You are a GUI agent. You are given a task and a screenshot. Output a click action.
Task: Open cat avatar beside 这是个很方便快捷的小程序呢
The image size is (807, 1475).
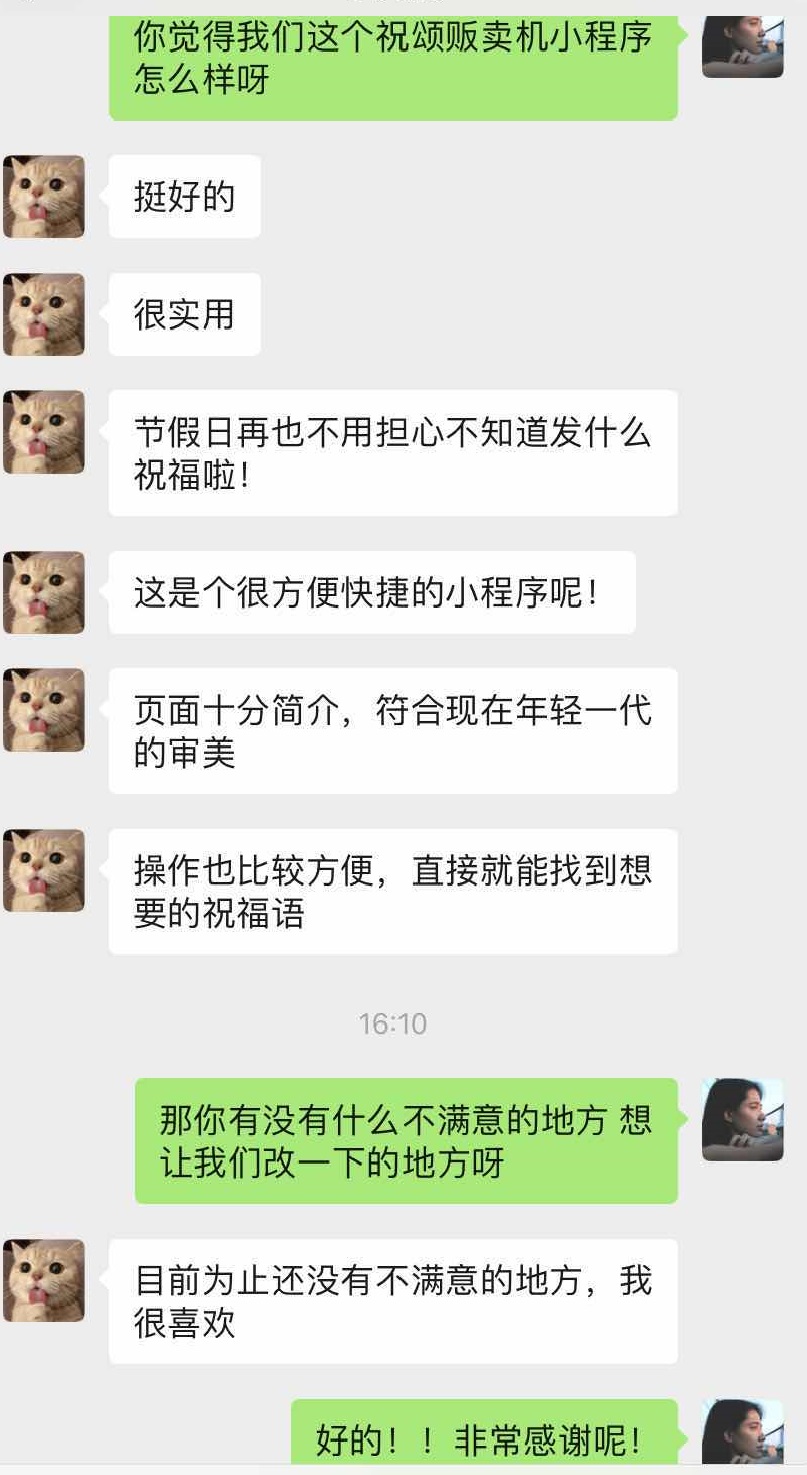click(x=44, y=592)
